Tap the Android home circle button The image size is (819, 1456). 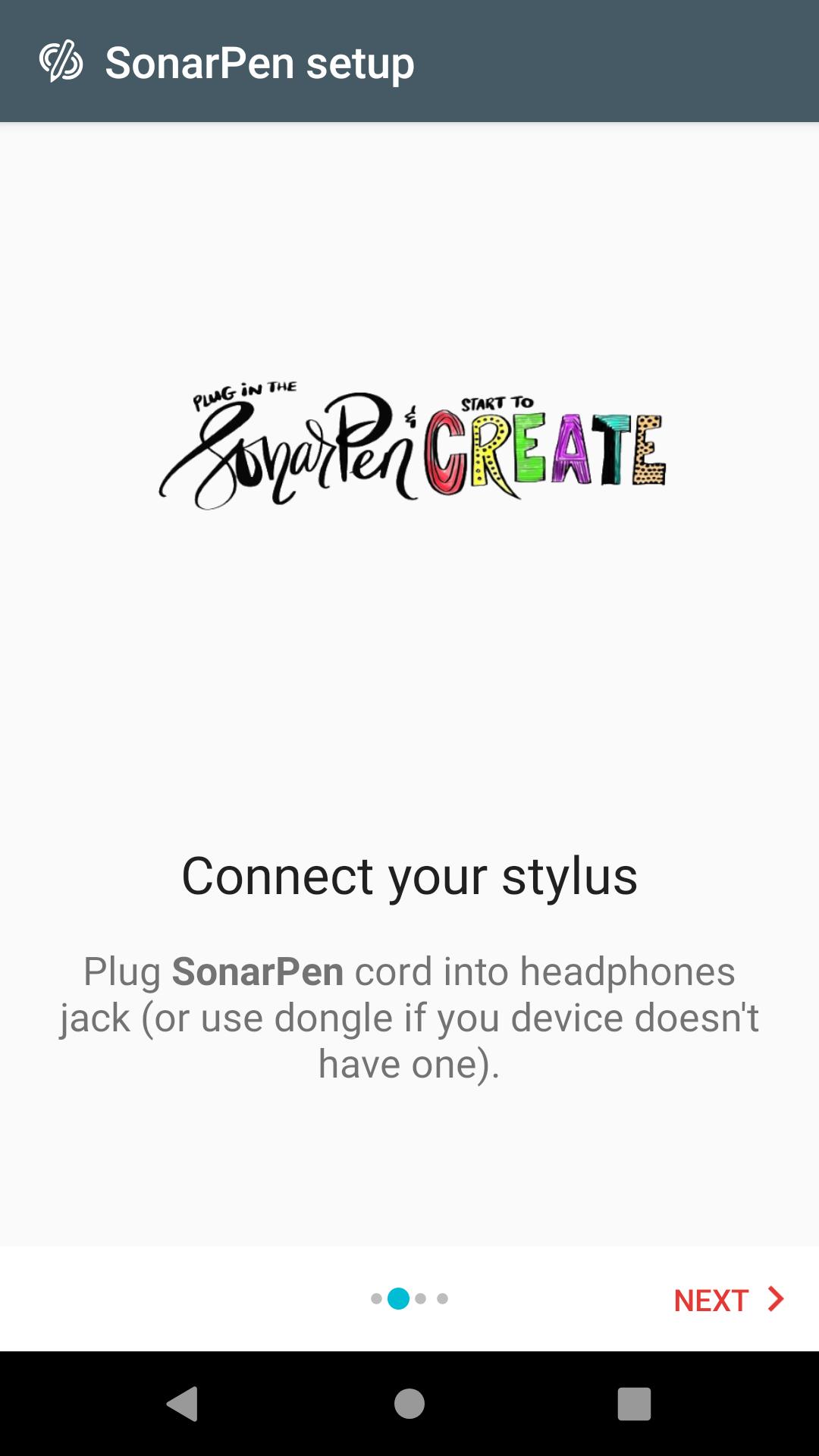point(409,1404)
